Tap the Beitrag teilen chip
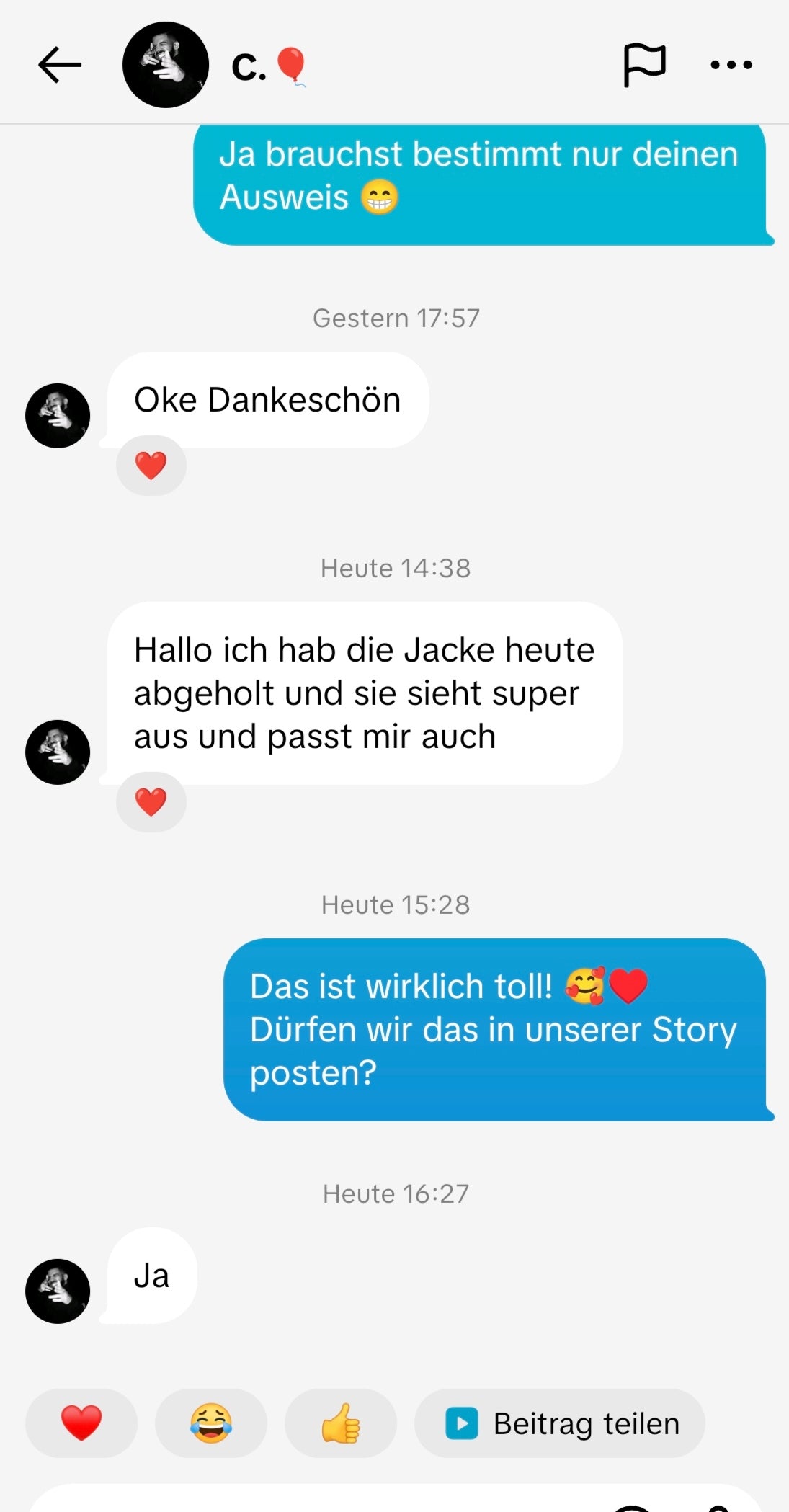789x1512 pixels. pyautogui.click(x=560, y=1423)
